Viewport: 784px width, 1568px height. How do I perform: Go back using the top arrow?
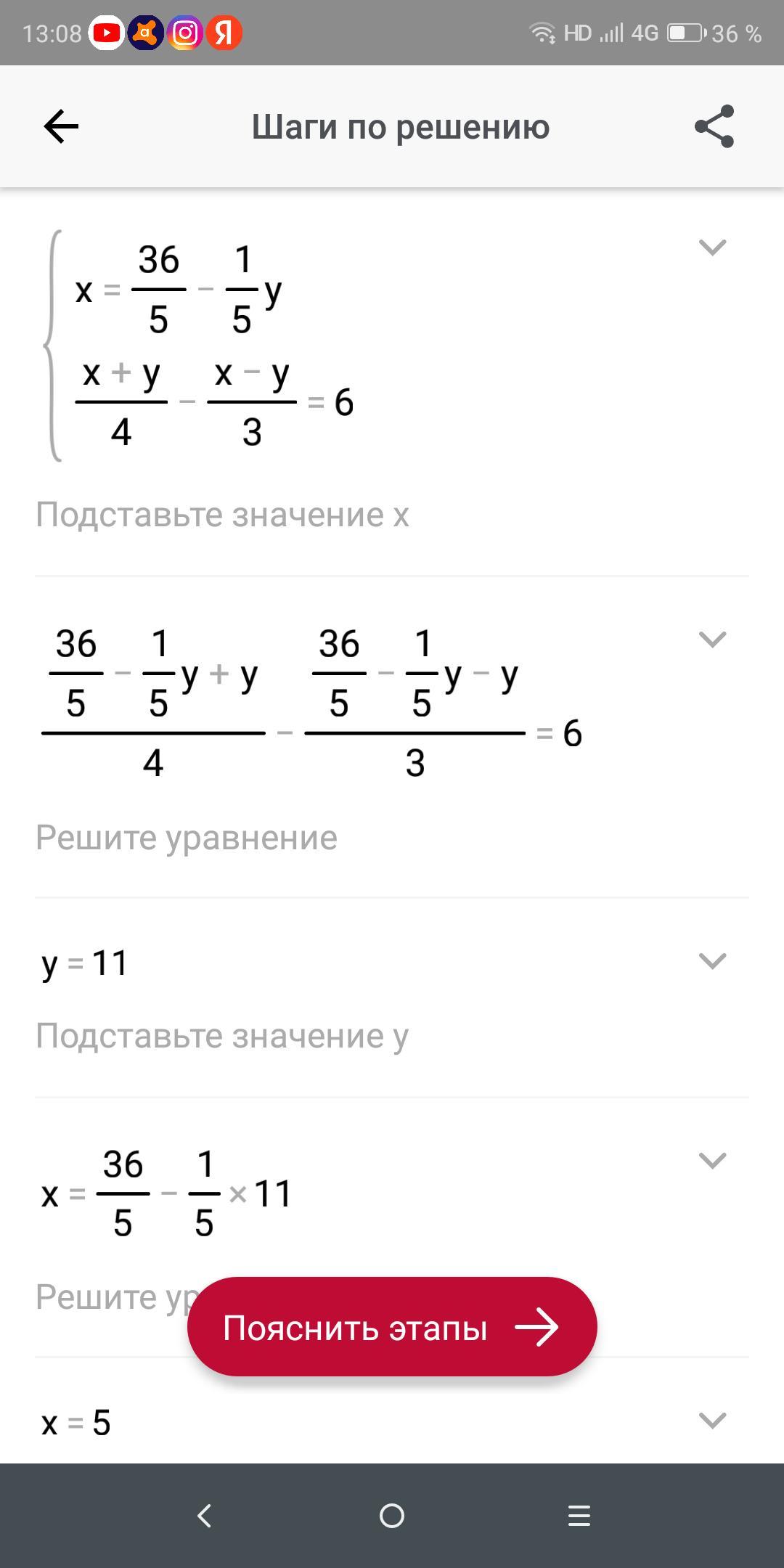pos(61,127)
